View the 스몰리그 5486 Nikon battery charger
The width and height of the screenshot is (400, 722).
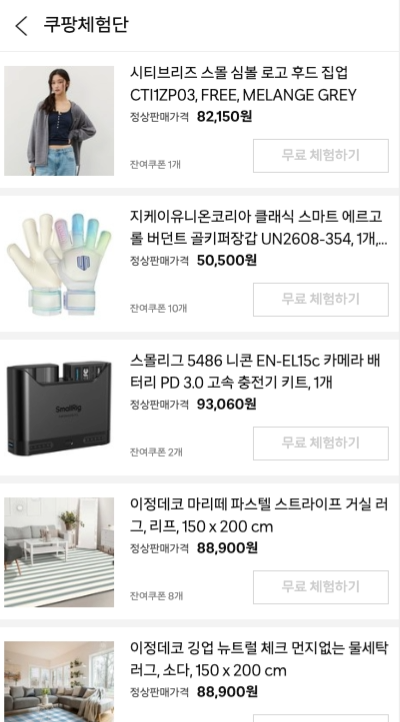[x=255, y=371]
